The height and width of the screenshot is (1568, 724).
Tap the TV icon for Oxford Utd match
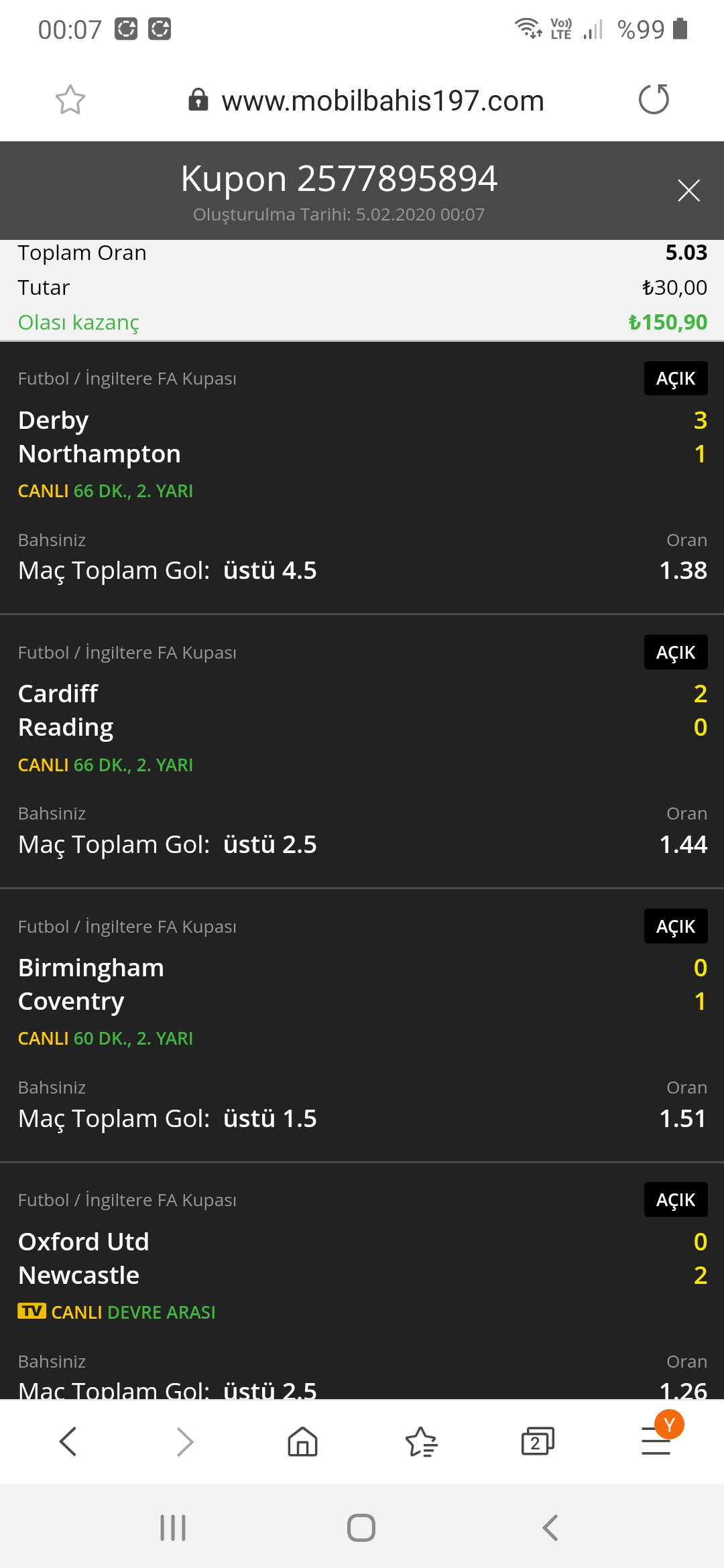click(x=32, y=1311)
